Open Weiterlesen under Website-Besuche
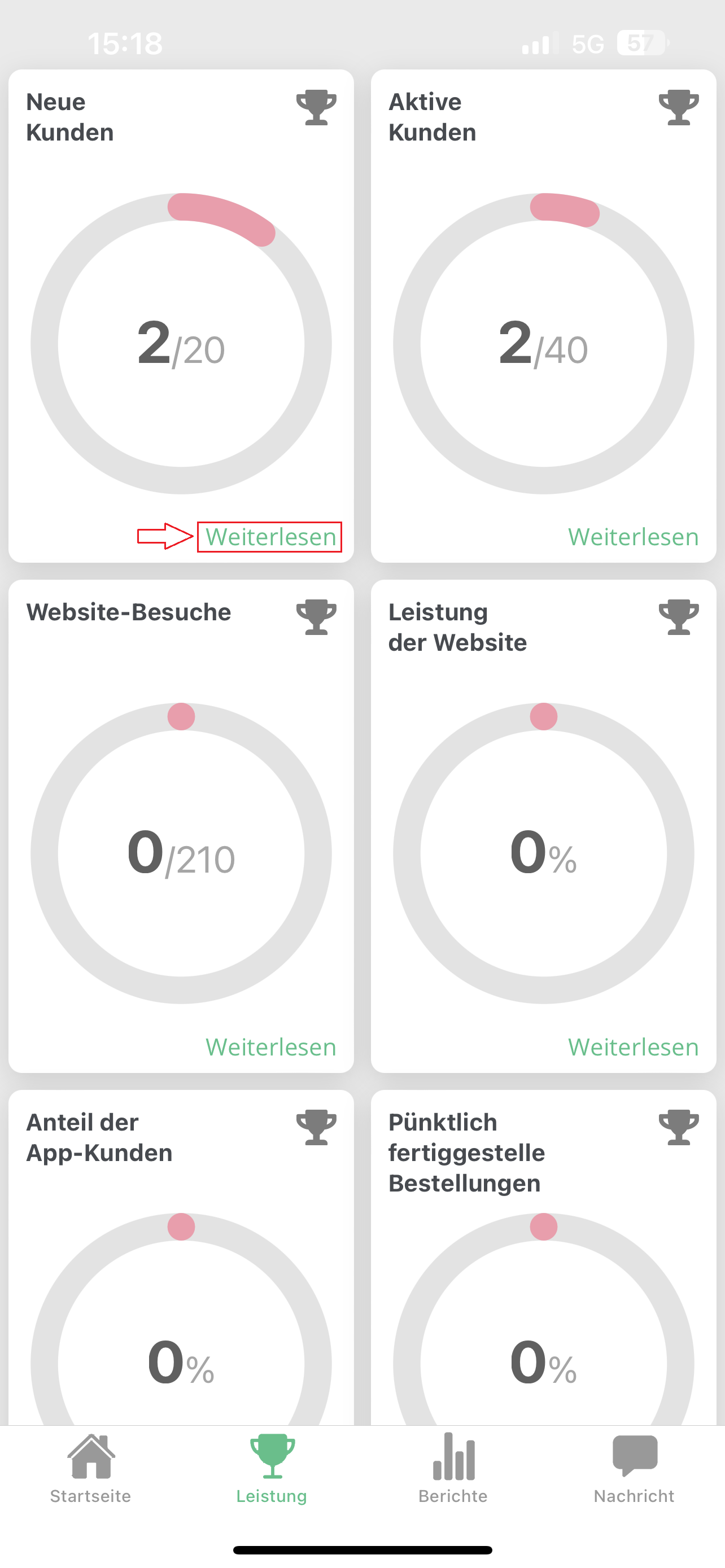The height and width of the screenshot is (1568, 725). [x=270, y=1047]
